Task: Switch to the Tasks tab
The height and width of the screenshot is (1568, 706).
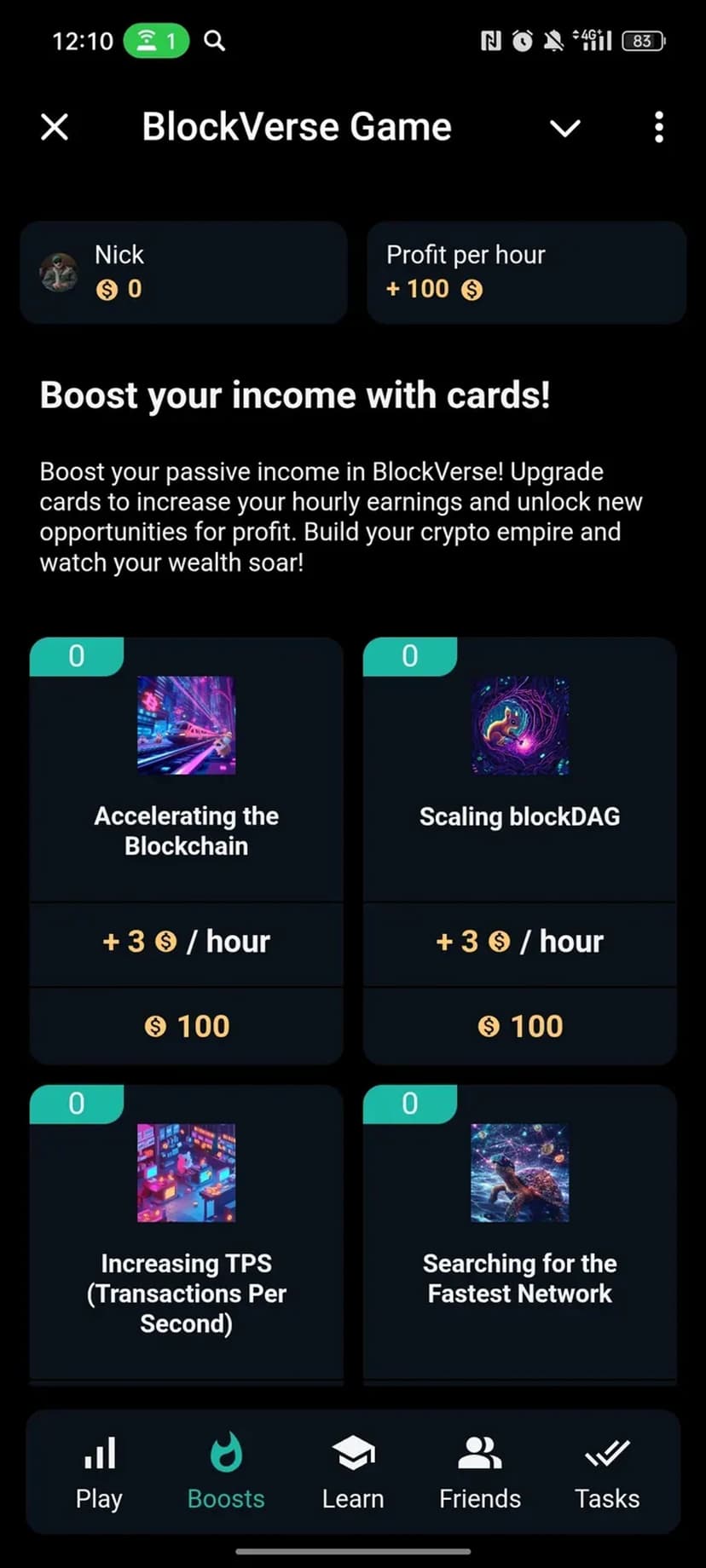Action: pos(607,1472)
